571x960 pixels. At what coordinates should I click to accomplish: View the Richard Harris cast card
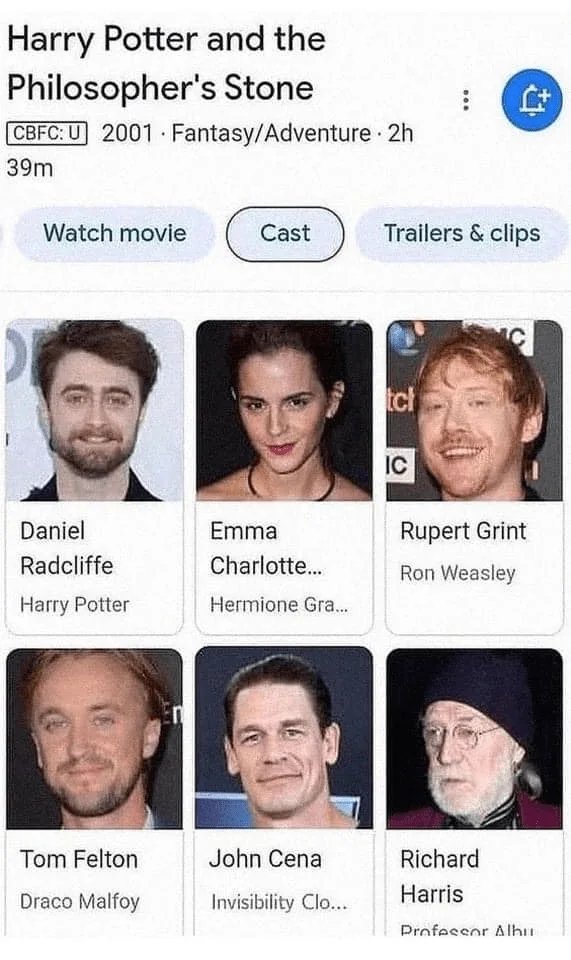pyautogui.click(x=474, y=792)
